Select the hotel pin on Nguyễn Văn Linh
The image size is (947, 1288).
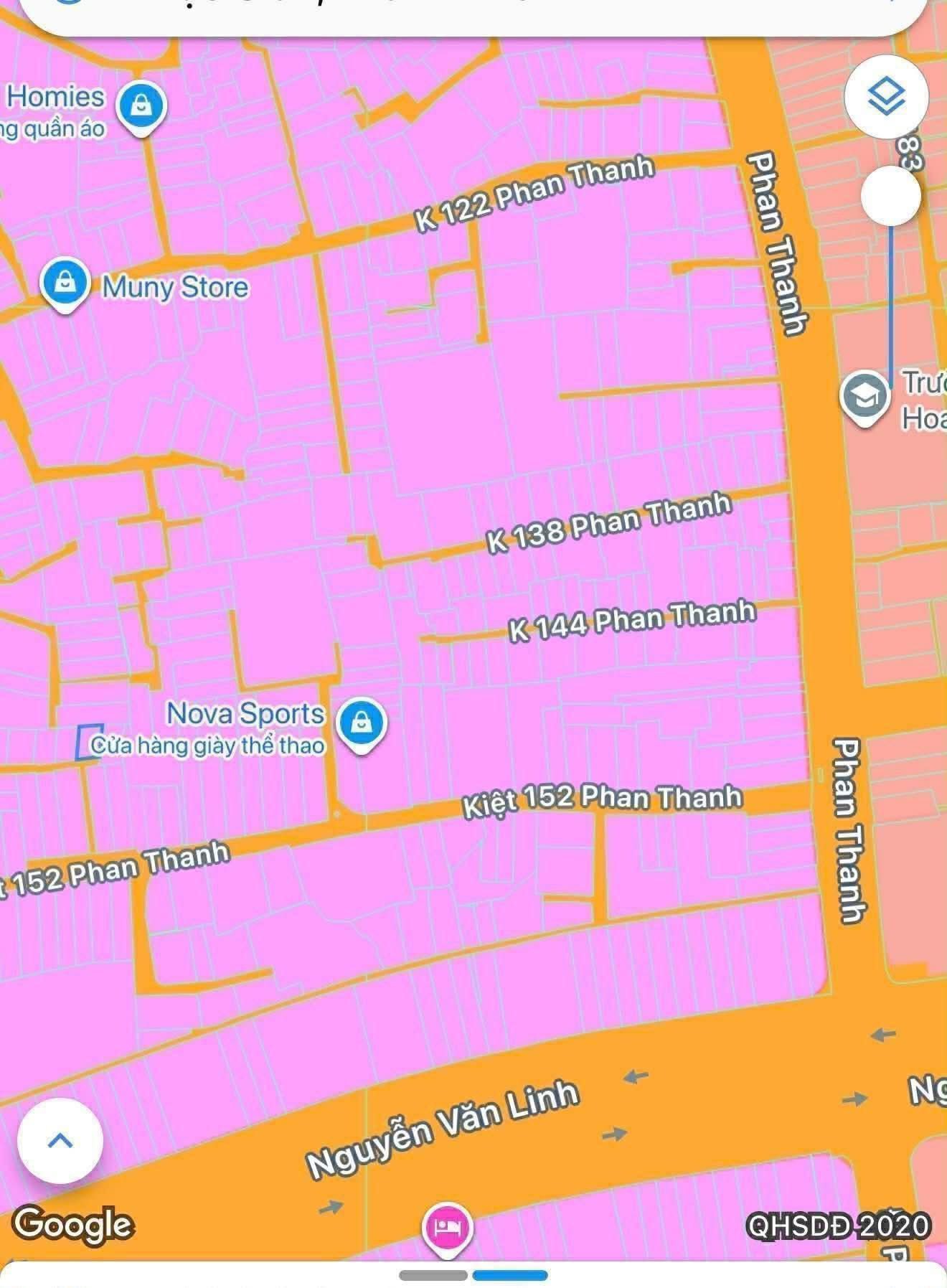(448, 1226)
